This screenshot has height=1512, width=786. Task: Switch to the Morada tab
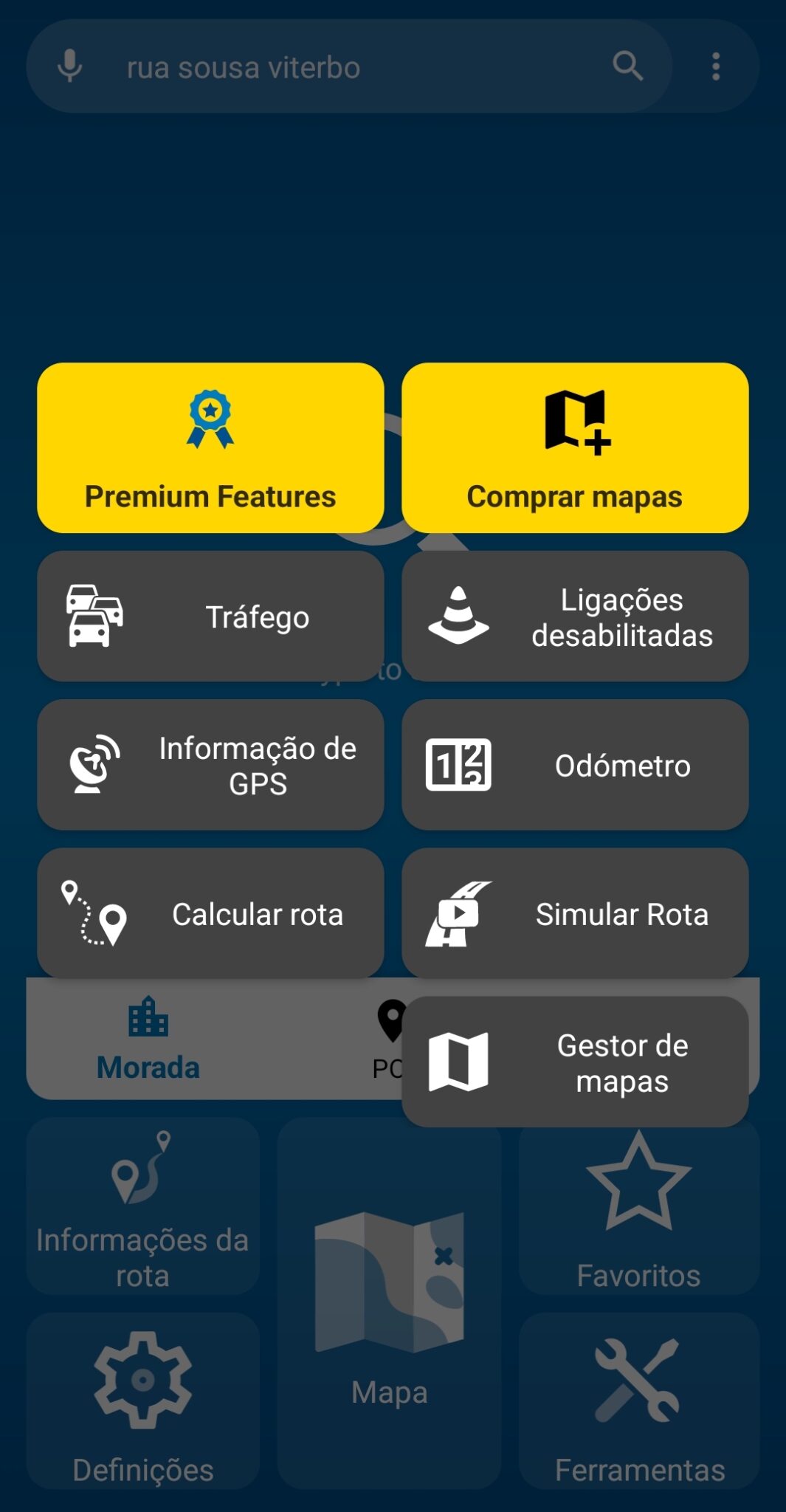[148, 1039]
